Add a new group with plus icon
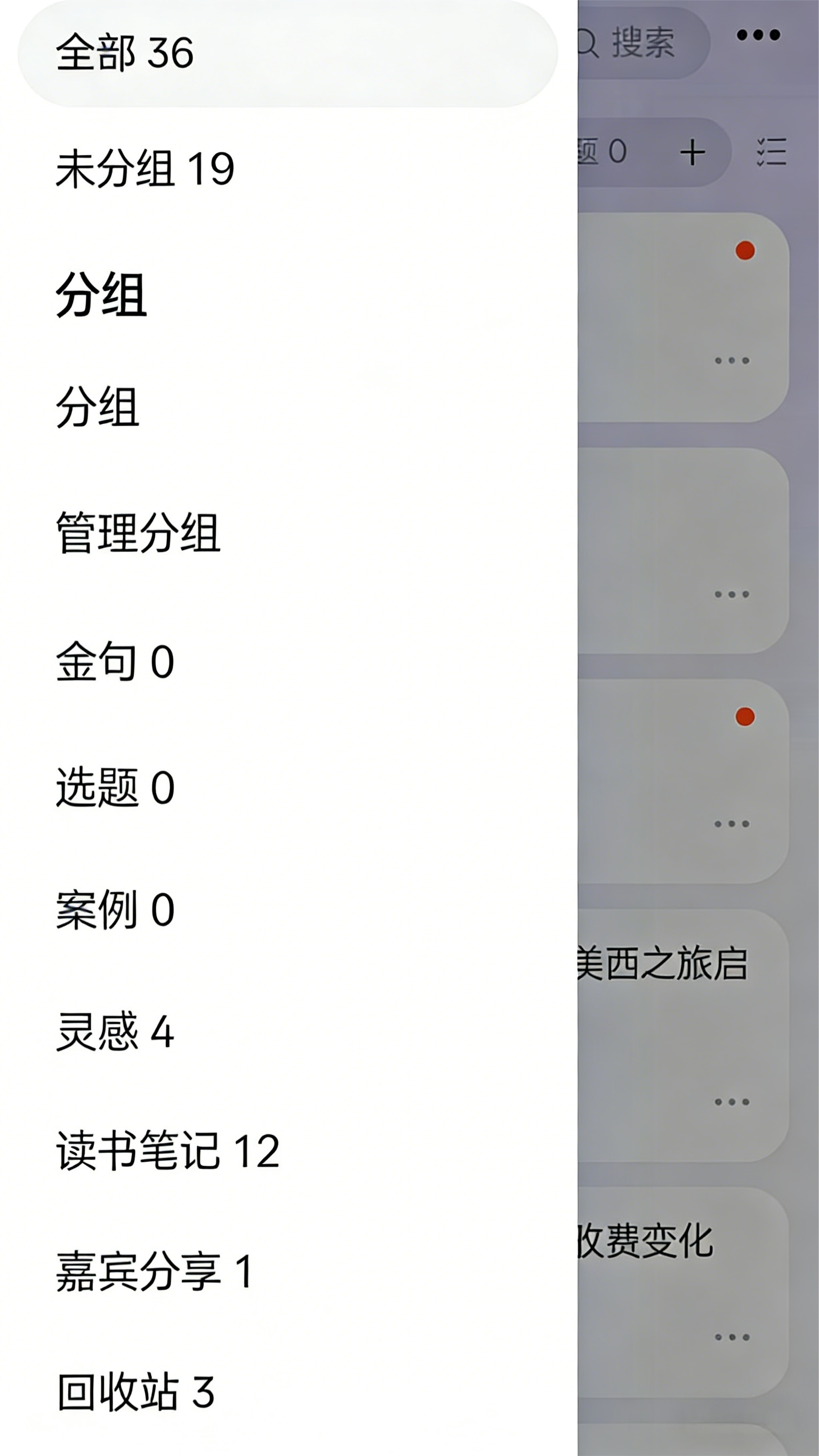 693,153
